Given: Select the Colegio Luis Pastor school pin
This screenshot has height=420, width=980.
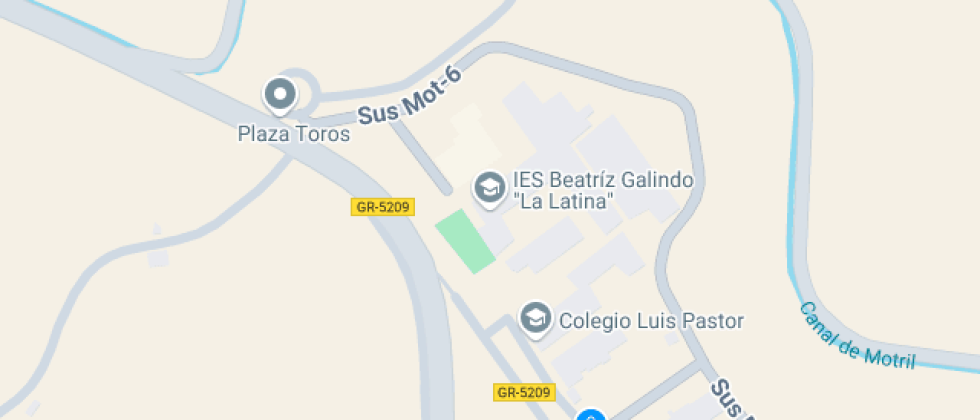Looking at the screenshot, I should [536, 319].
